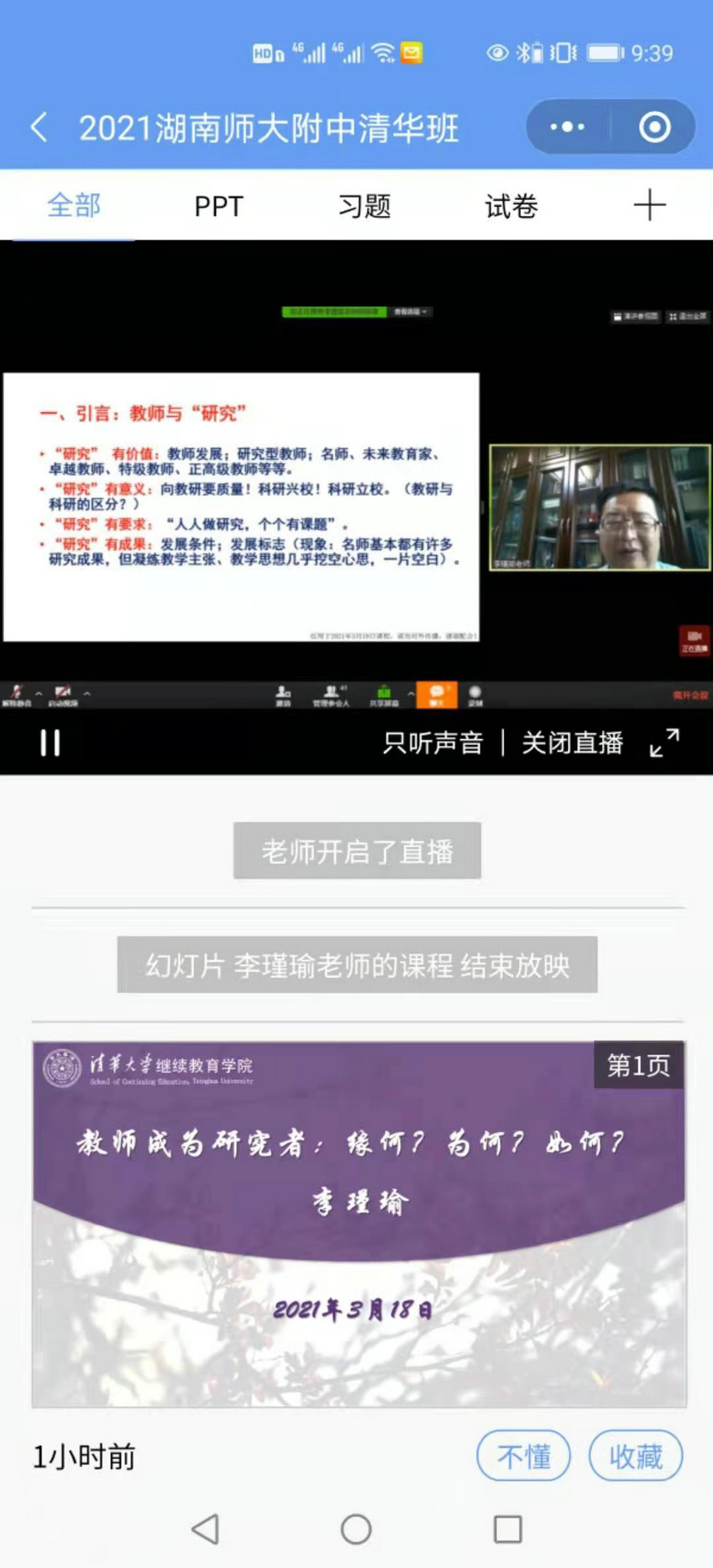Open the 第1页 slide thumbnail

point(358,1223)
